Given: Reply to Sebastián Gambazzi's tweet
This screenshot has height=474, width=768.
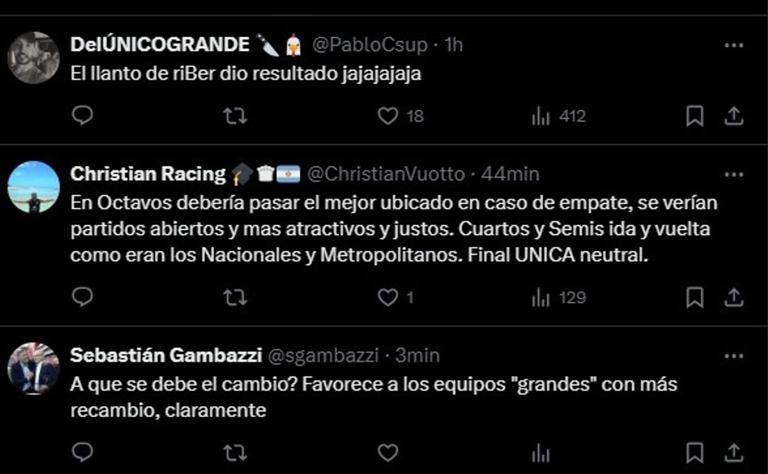Looking at the screenshot, I should [x=83, y=453].
